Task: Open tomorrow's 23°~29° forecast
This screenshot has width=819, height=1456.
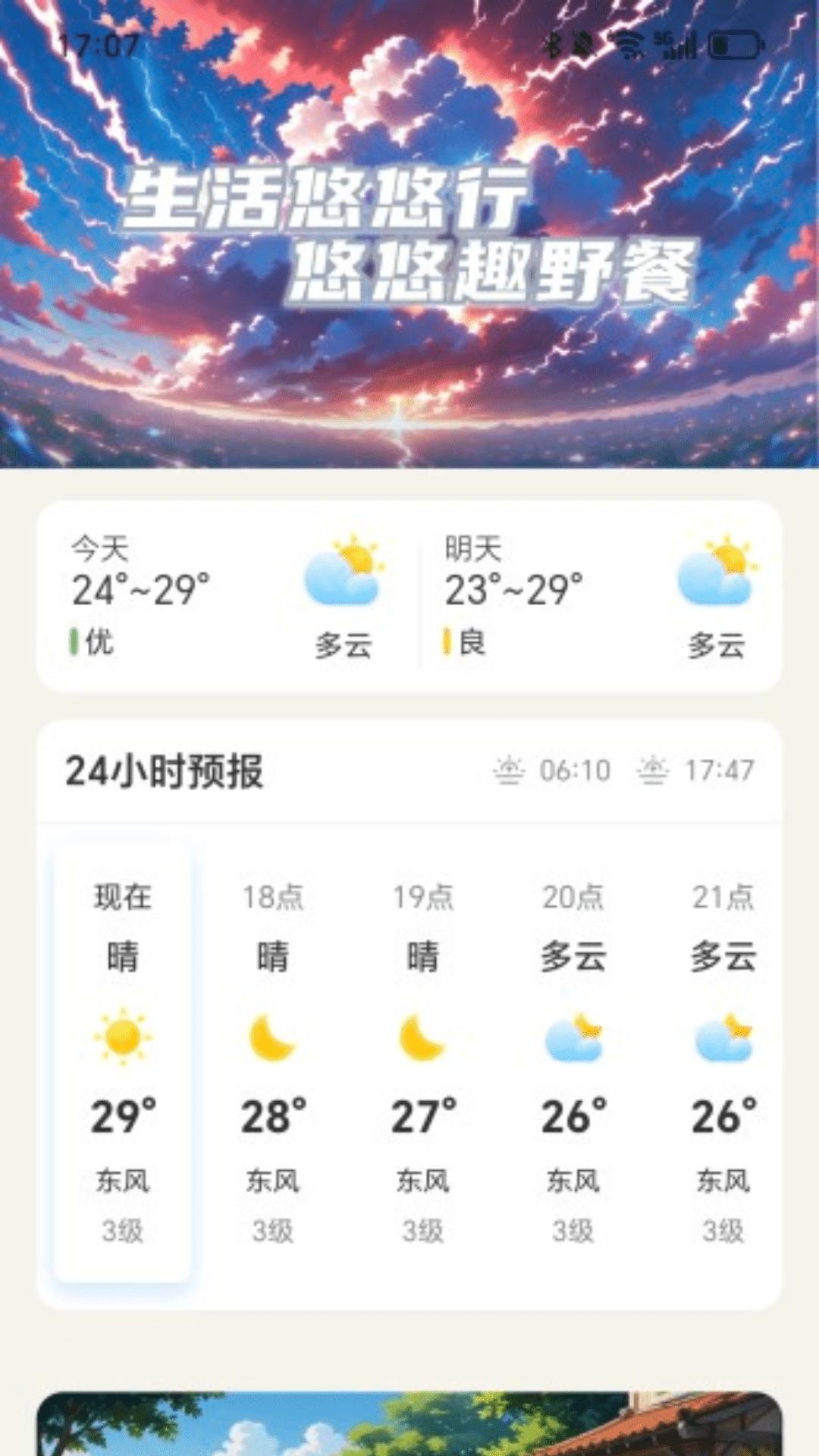Action: pyautogui.click(x=599, y=595)
